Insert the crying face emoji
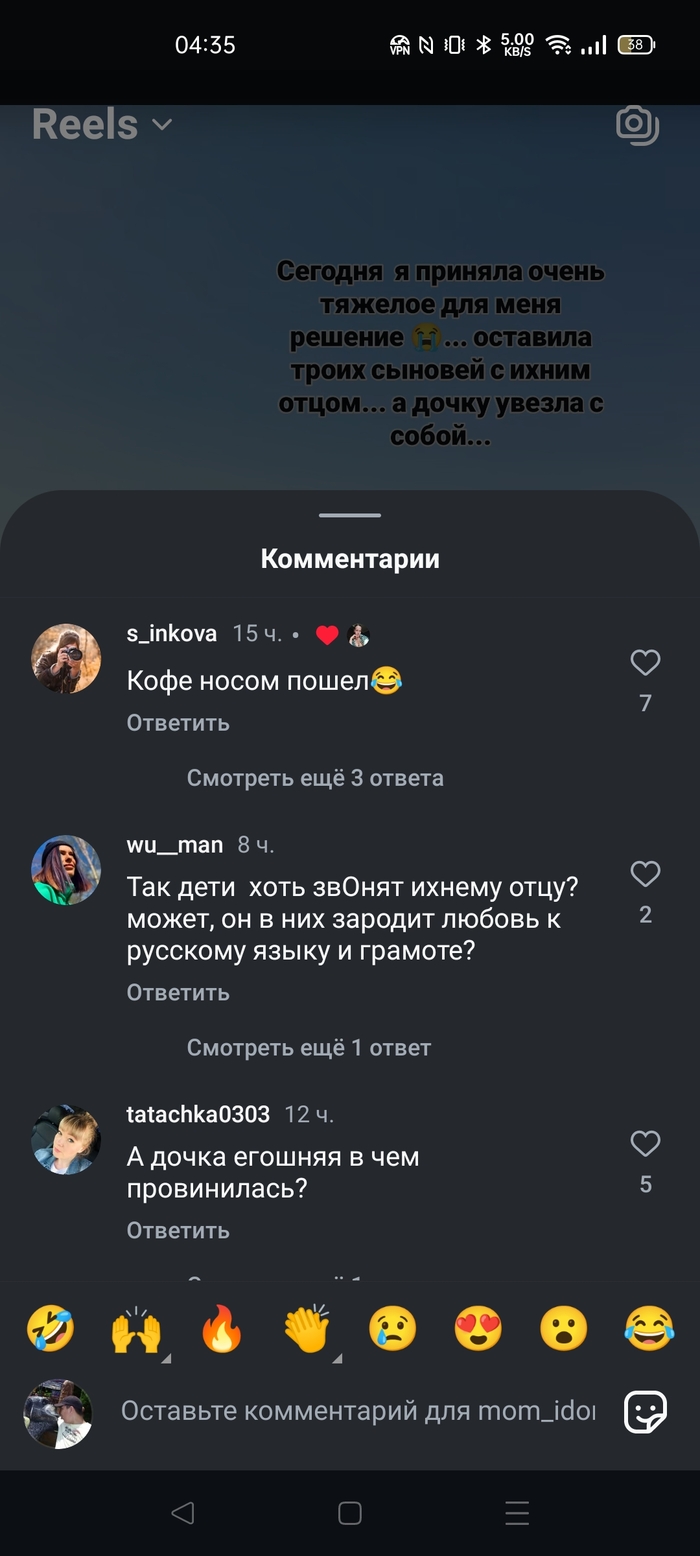Viewport: 700px width, 1556px height. tap(393, 1330)
